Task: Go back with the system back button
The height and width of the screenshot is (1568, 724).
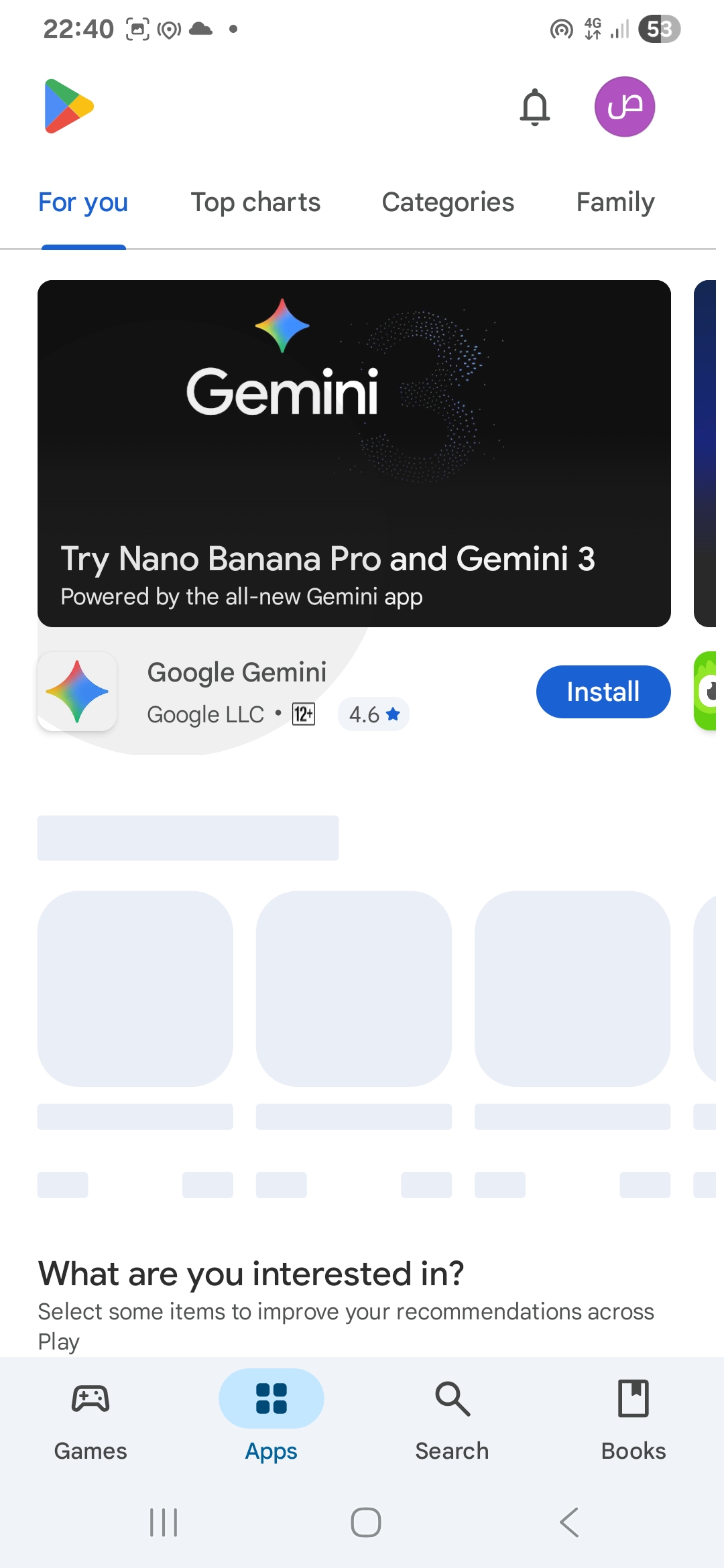Action: pos(569,1522)
